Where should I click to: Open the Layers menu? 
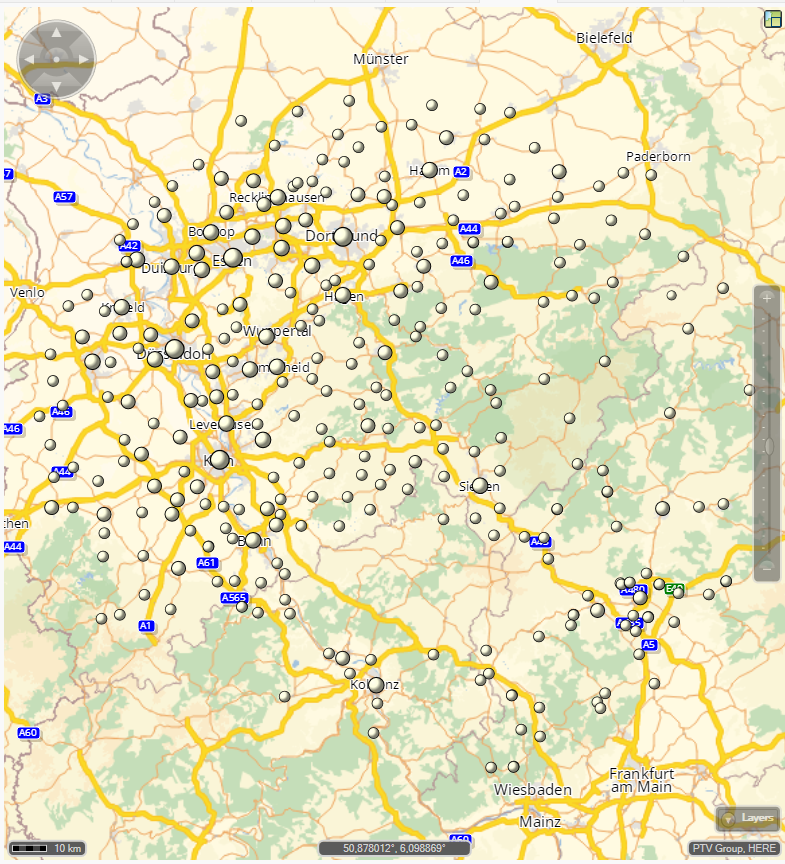tap(748, 818)
